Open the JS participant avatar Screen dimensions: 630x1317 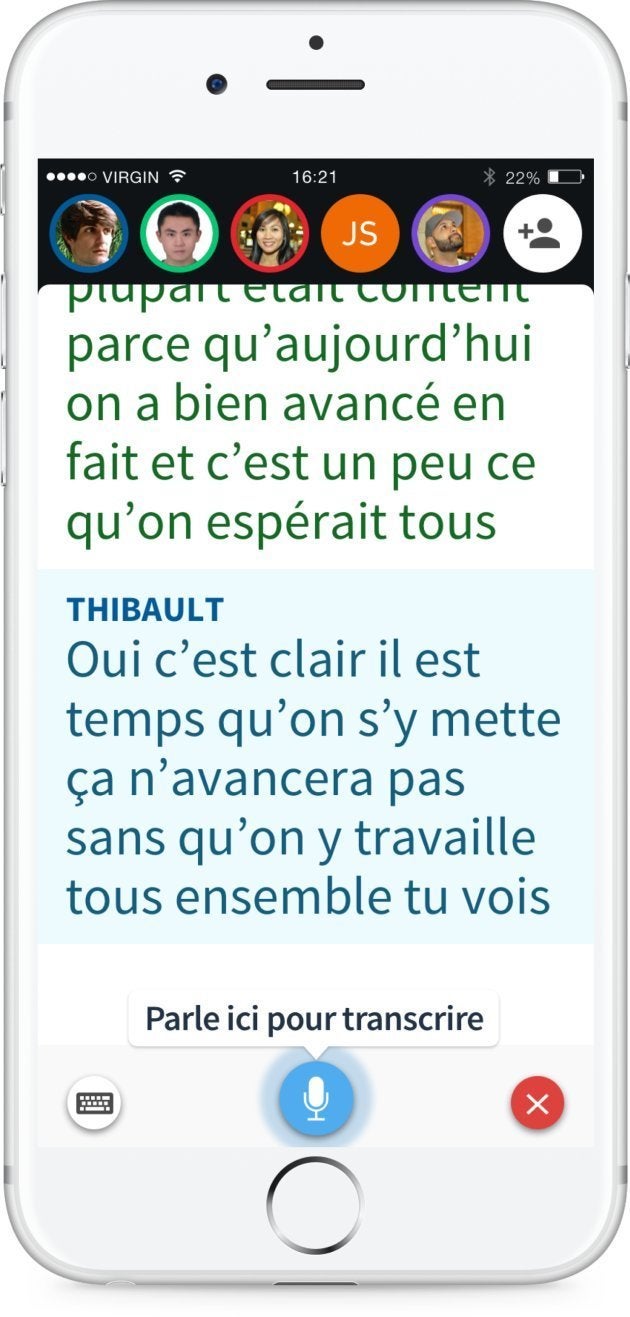pyautogui.click(x=360, y=233)
